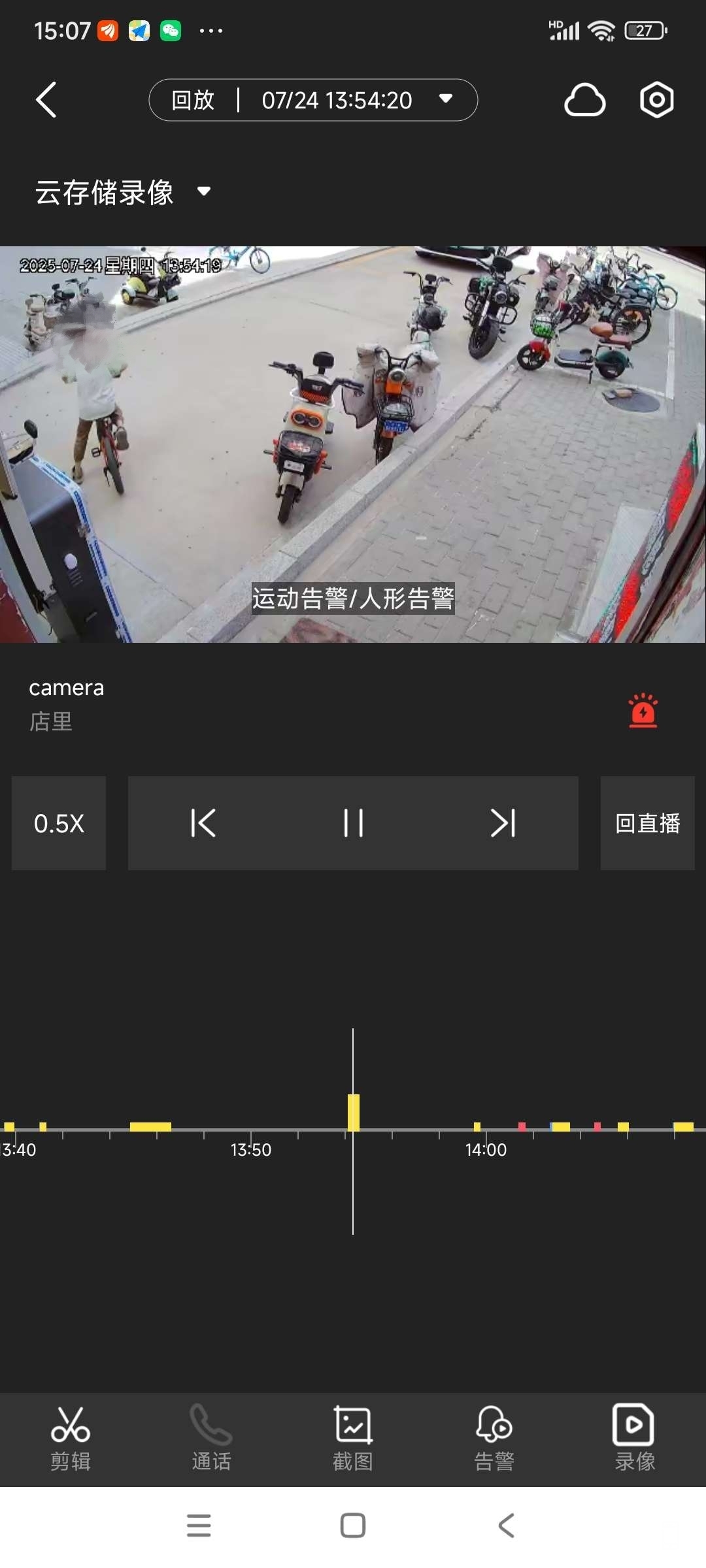Open the 录像 recordings section

tap(635, 1439)
